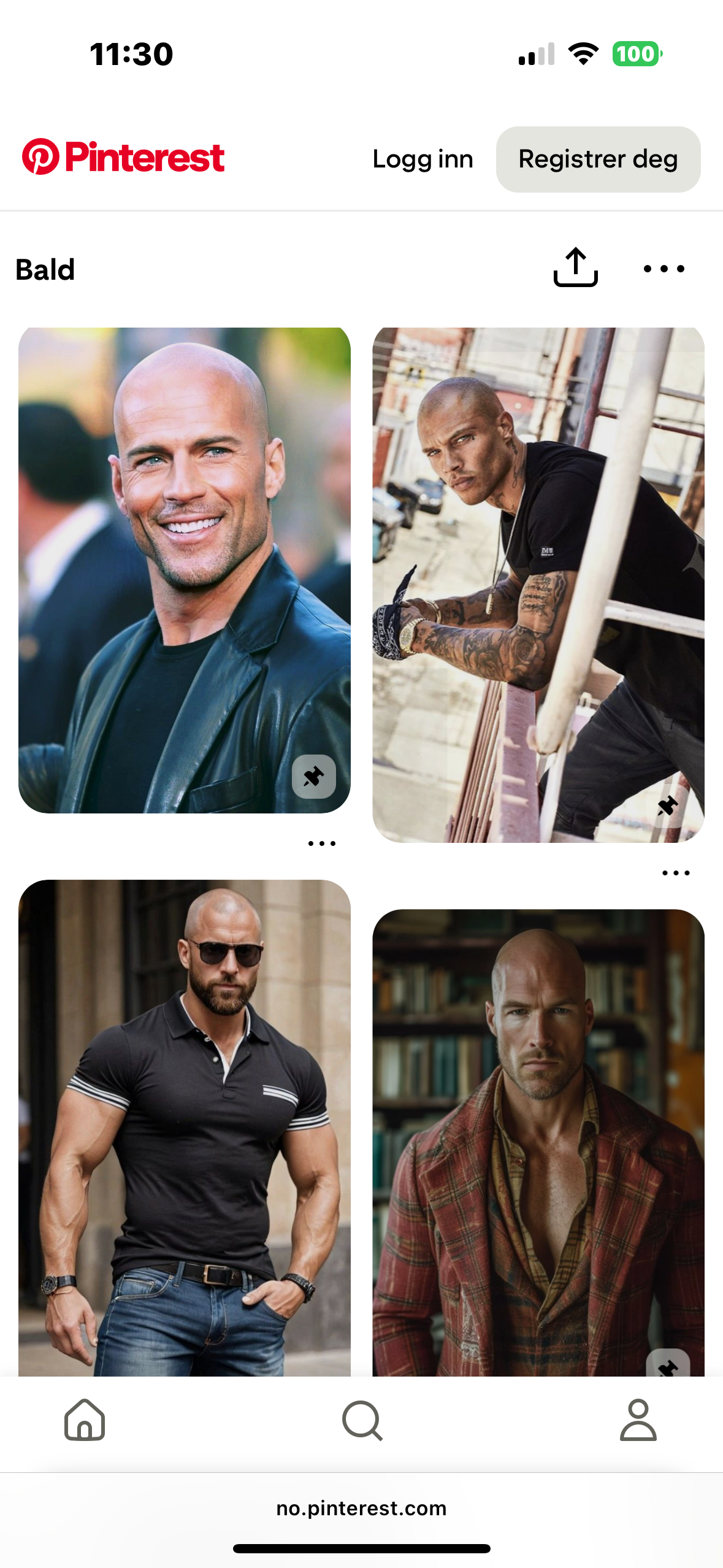Switch to the Search tab
Image resolution: width=723 pixels, height=1568 pixels.
(x=362, y=1420)
